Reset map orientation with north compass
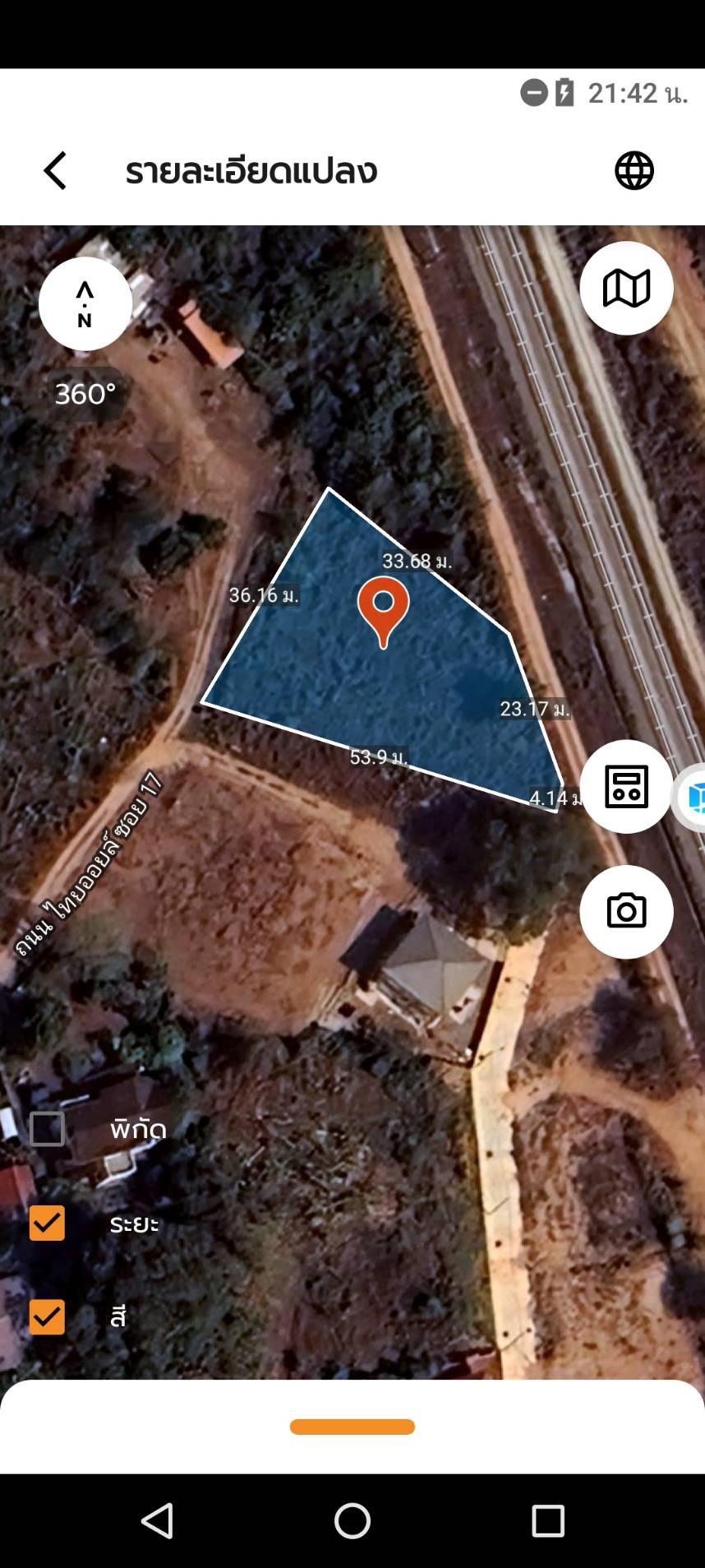705x1568 pixels. click(85, 304)
